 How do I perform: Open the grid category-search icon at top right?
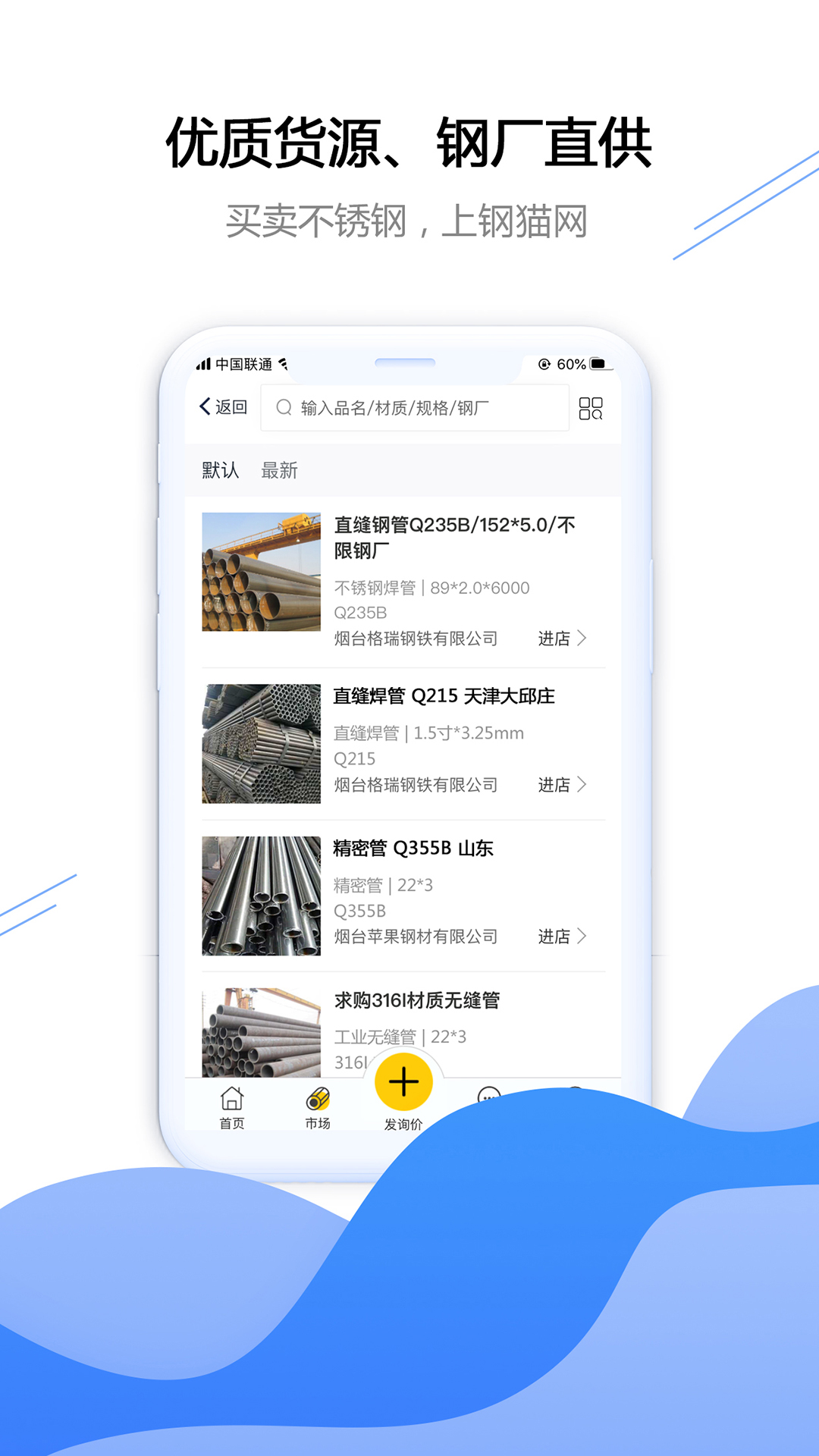tap(591, 406)
